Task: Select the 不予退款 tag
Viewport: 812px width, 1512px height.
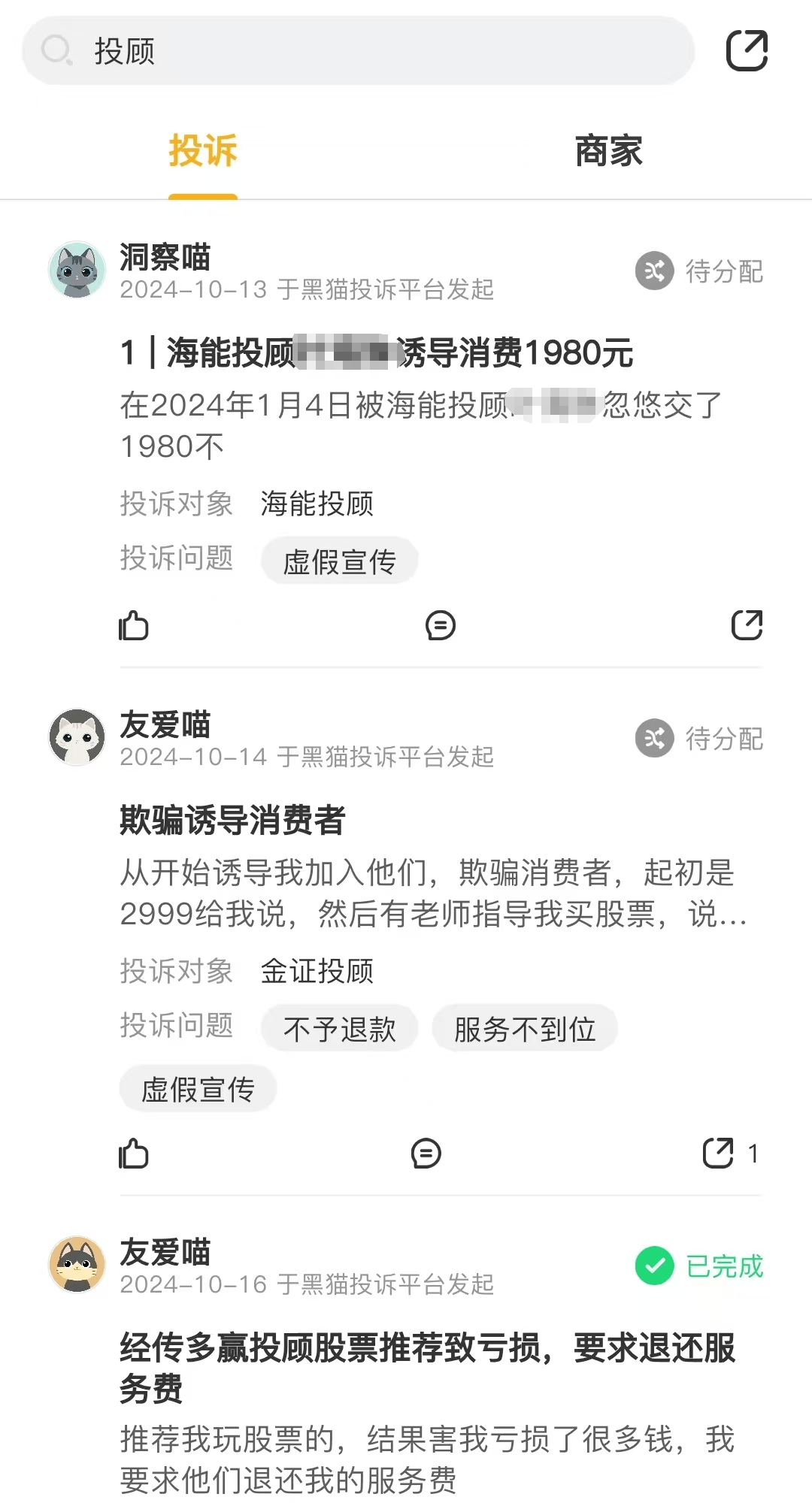Action: pyautogui.click(x=339, y=1027)
